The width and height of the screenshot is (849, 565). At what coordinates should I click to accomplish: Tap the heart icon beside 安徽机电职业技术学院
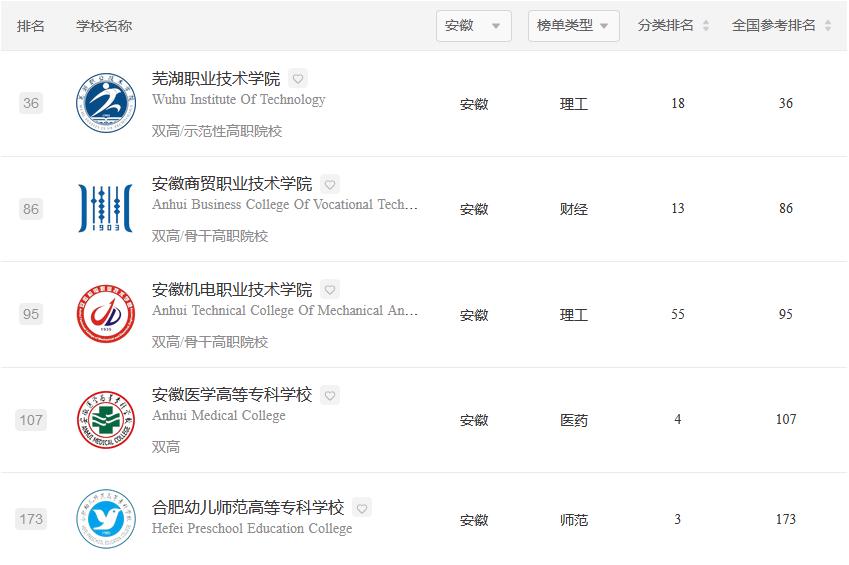[x=330, y=290]
